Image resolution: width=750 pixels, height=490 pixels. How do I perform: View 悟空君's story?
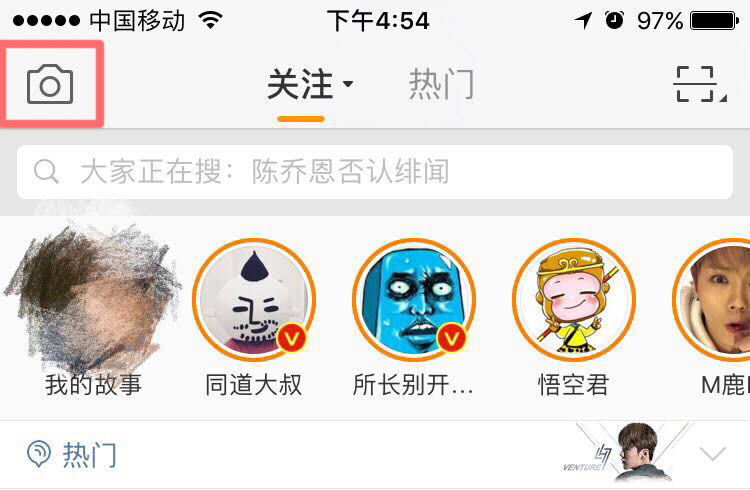(x=573, y=301)
